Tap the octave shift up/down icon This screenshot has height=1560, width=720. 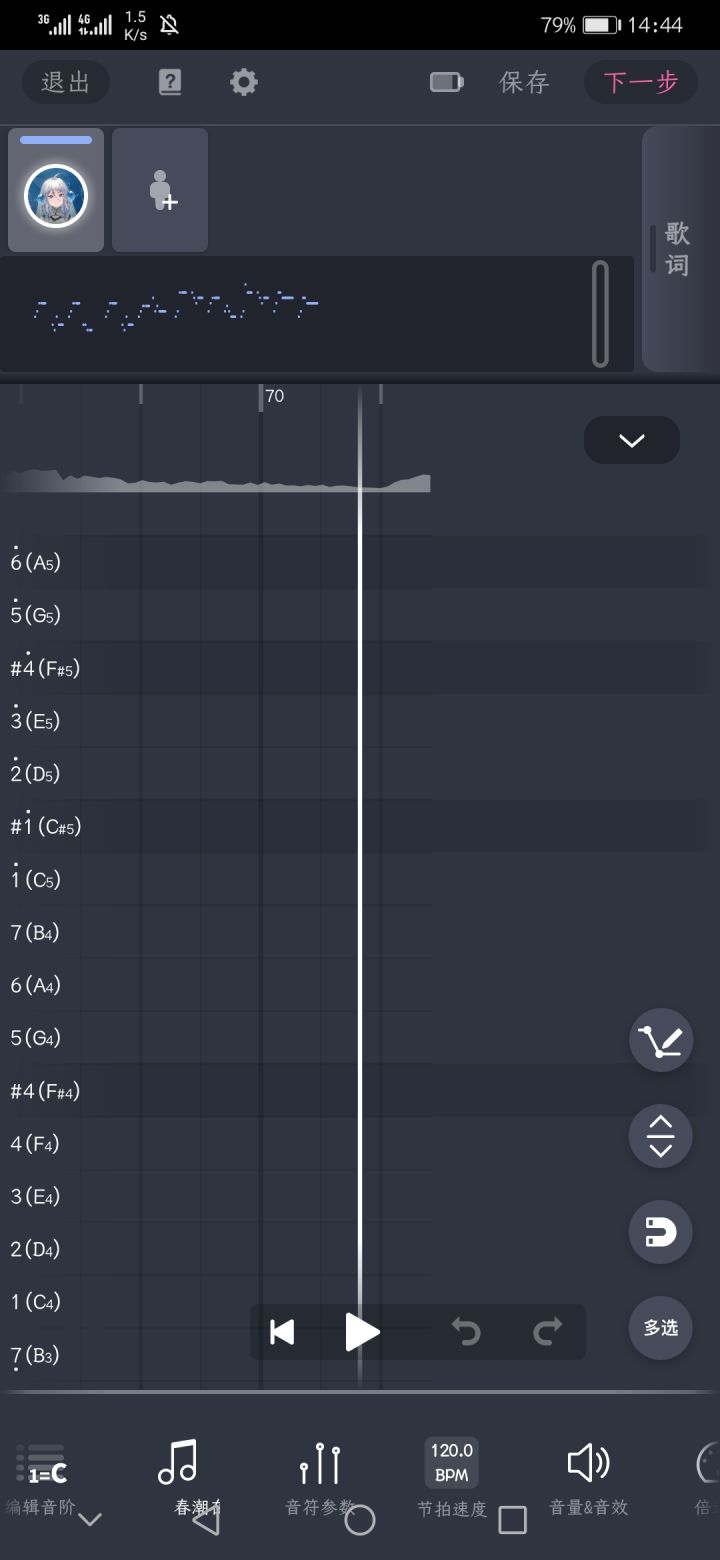point(660,1136)
